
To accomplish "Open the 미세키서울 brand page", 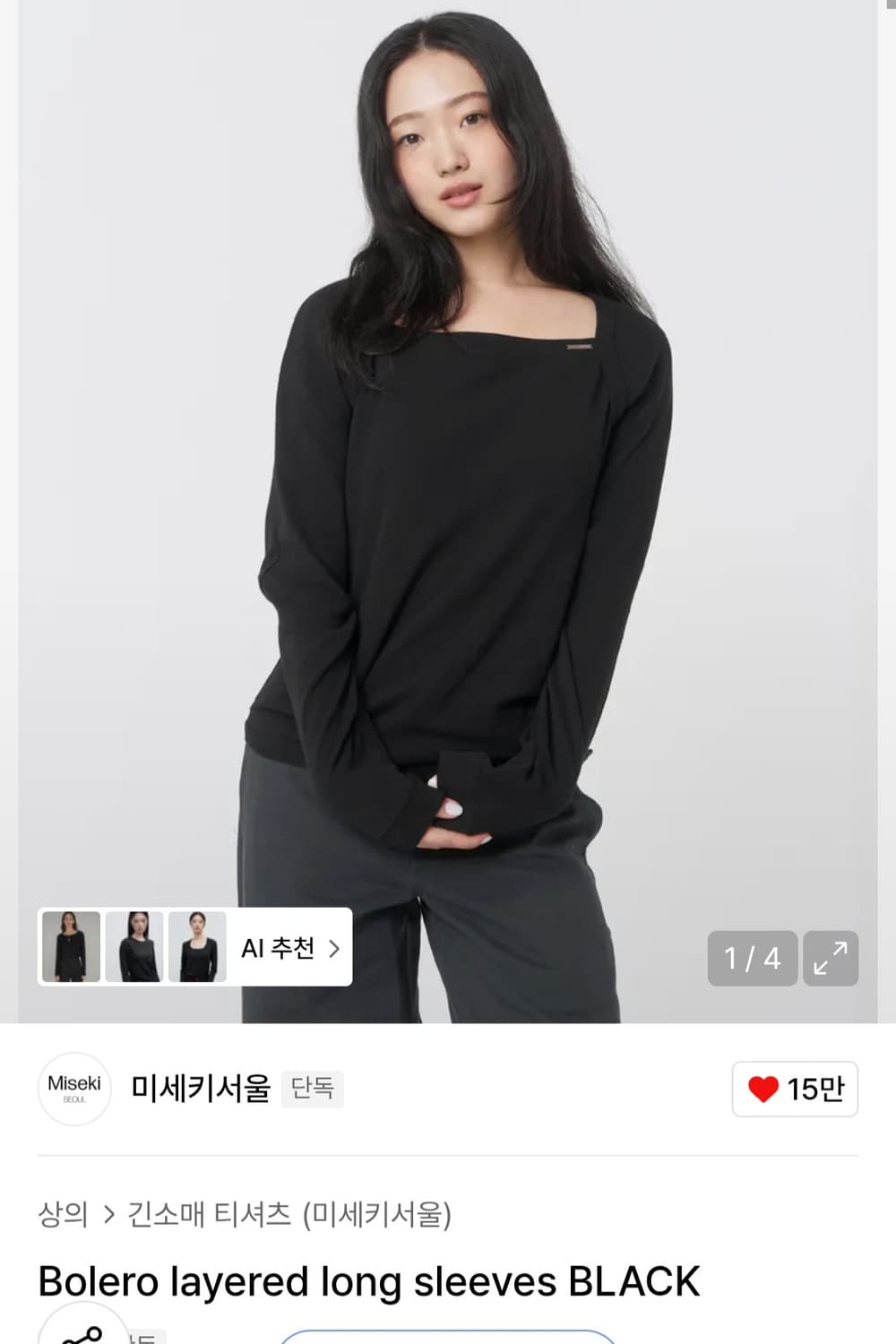I will (199, 1089).
